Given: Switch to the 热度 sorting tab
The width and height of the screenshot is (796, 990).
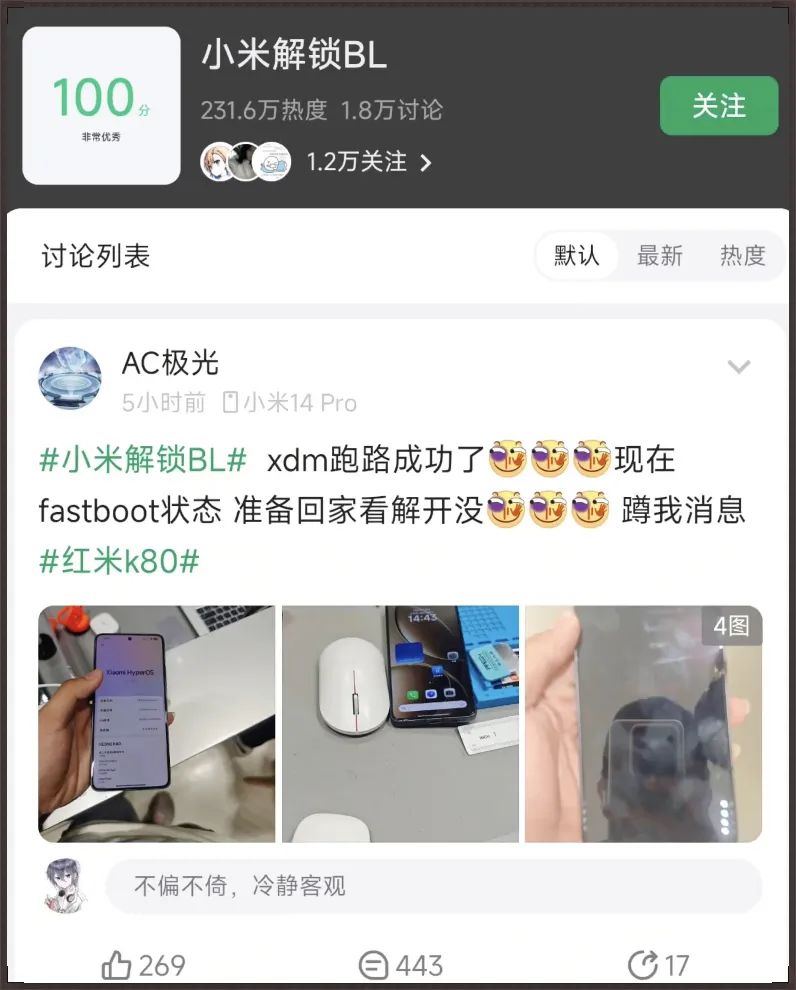Looking at the screenshot, I should point(742,256).
